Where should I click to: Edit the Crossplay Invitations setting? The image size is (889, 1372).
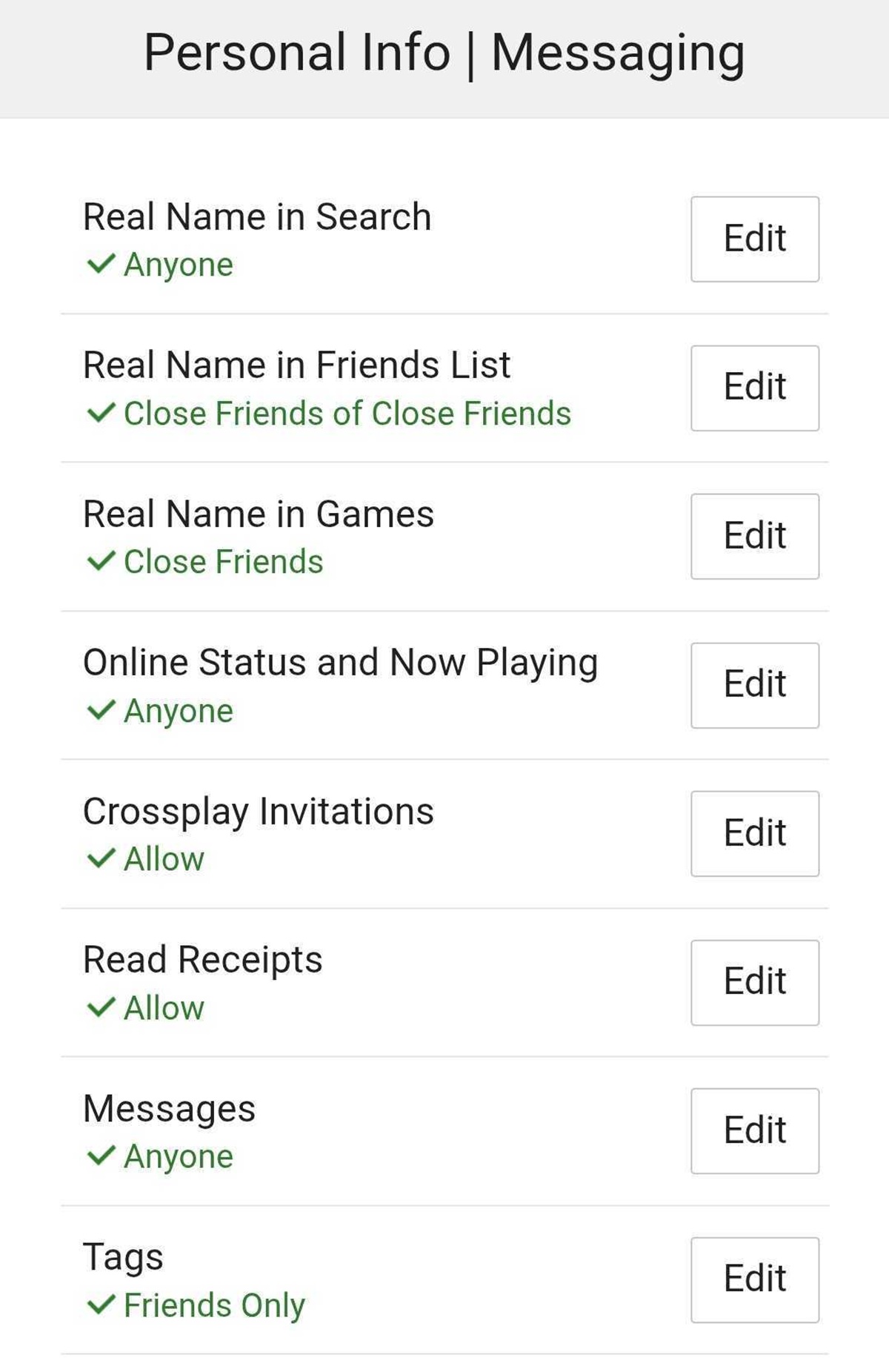tap(754, 832)
